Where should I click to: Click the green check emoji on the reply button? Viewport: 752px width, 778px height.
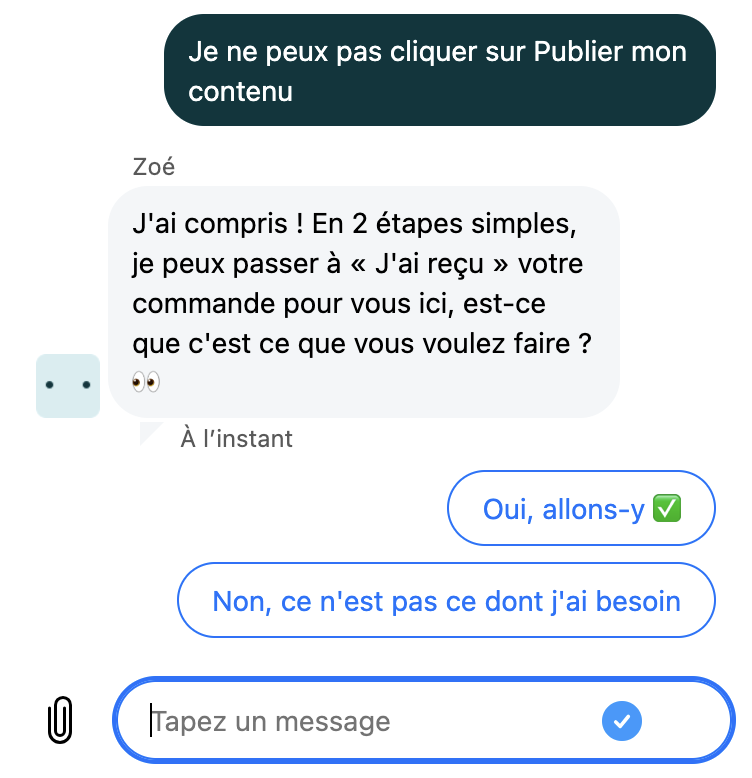668,508
